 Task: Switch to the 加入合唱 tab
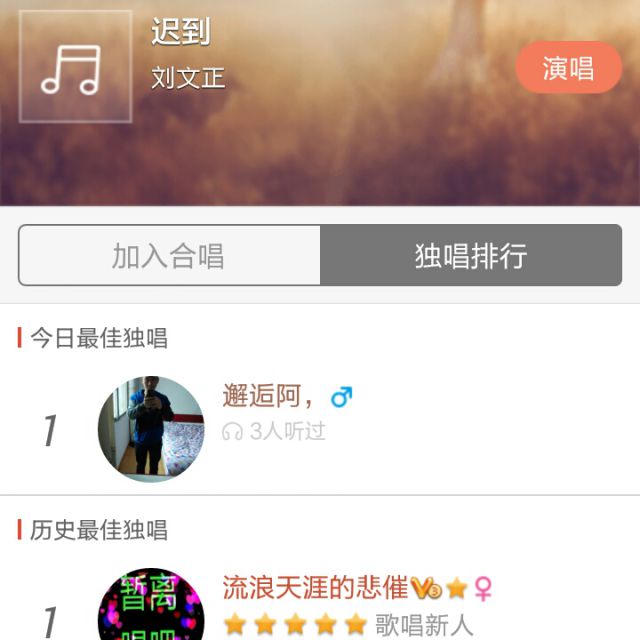(169, 256)
